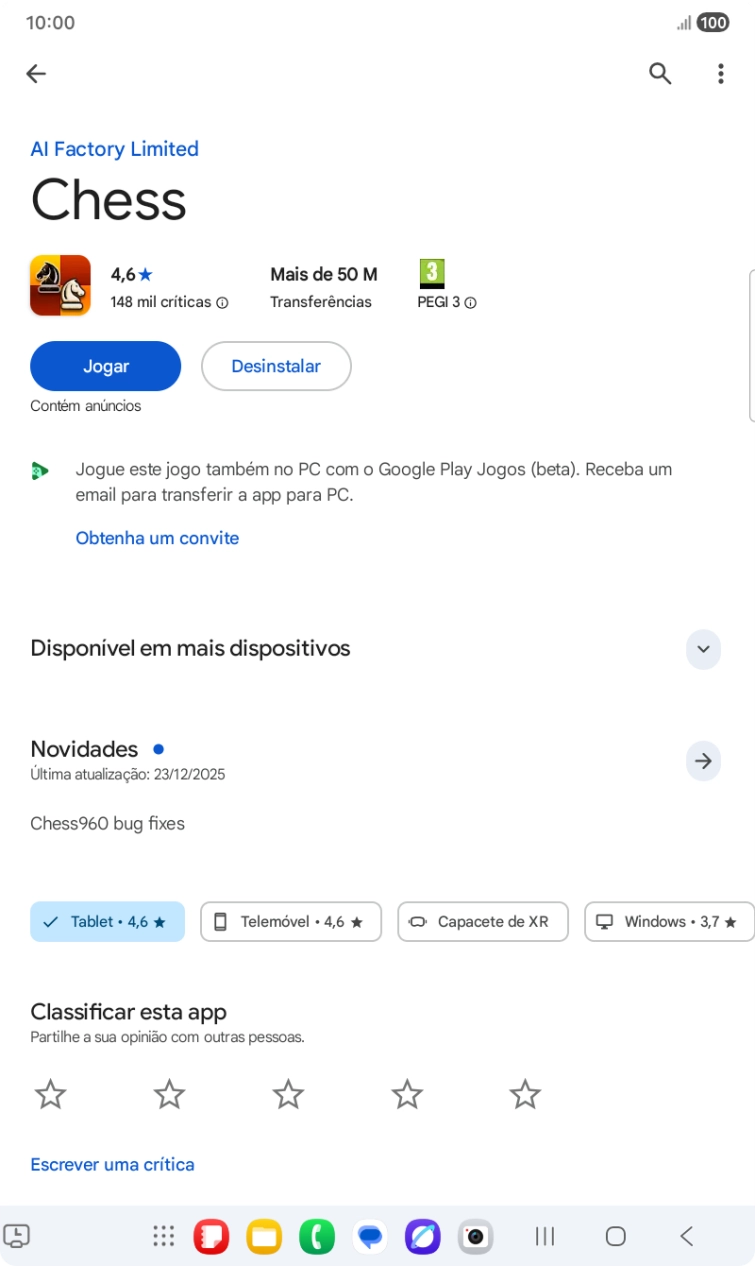Viewport: 755px width, 1266px height.
Task: Rate the app by tapping the third star
Action: tap(287, 1094)
